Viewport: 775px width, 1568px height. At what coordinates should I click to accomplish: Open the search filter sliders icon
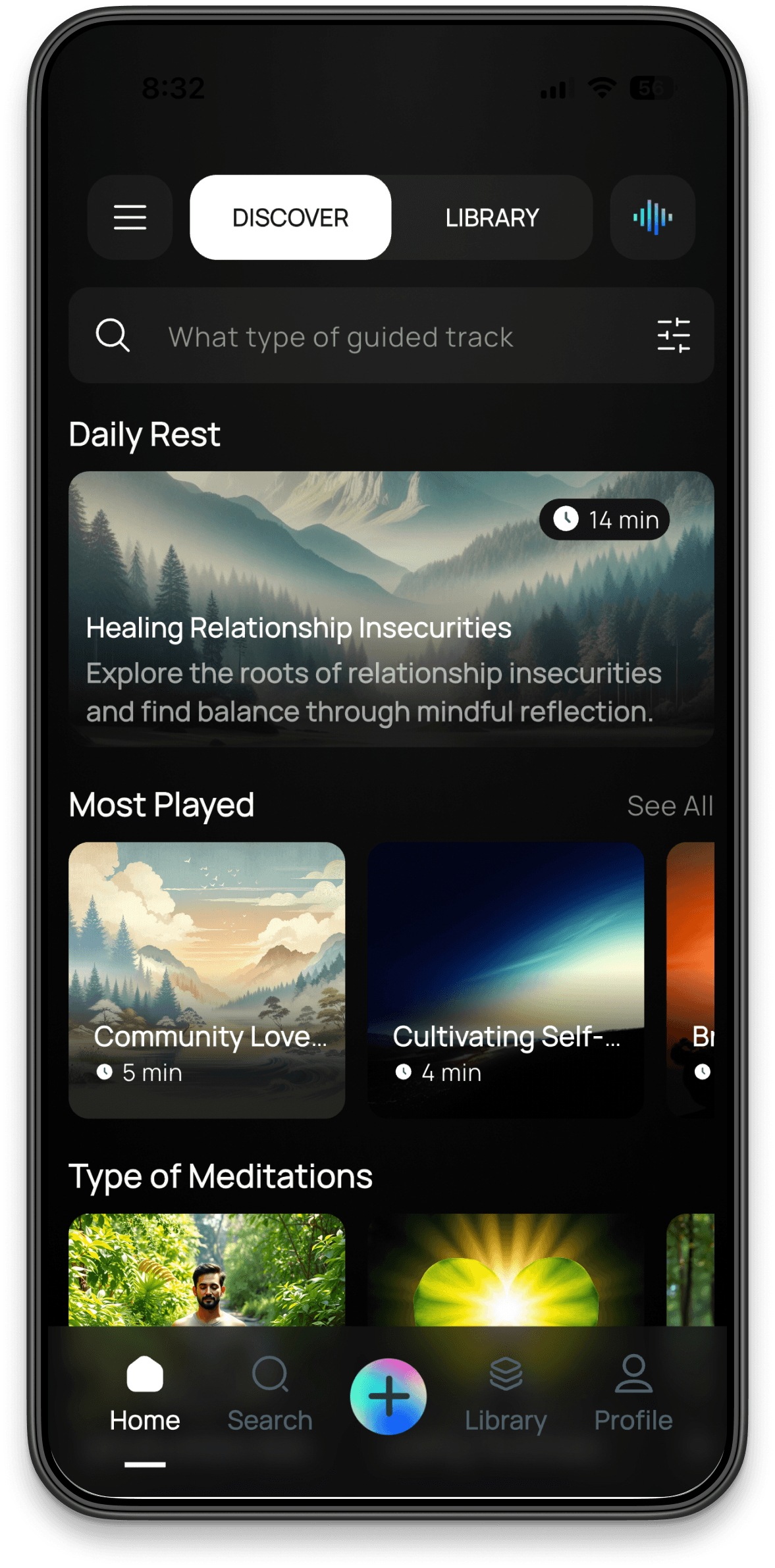coord(673,336)
